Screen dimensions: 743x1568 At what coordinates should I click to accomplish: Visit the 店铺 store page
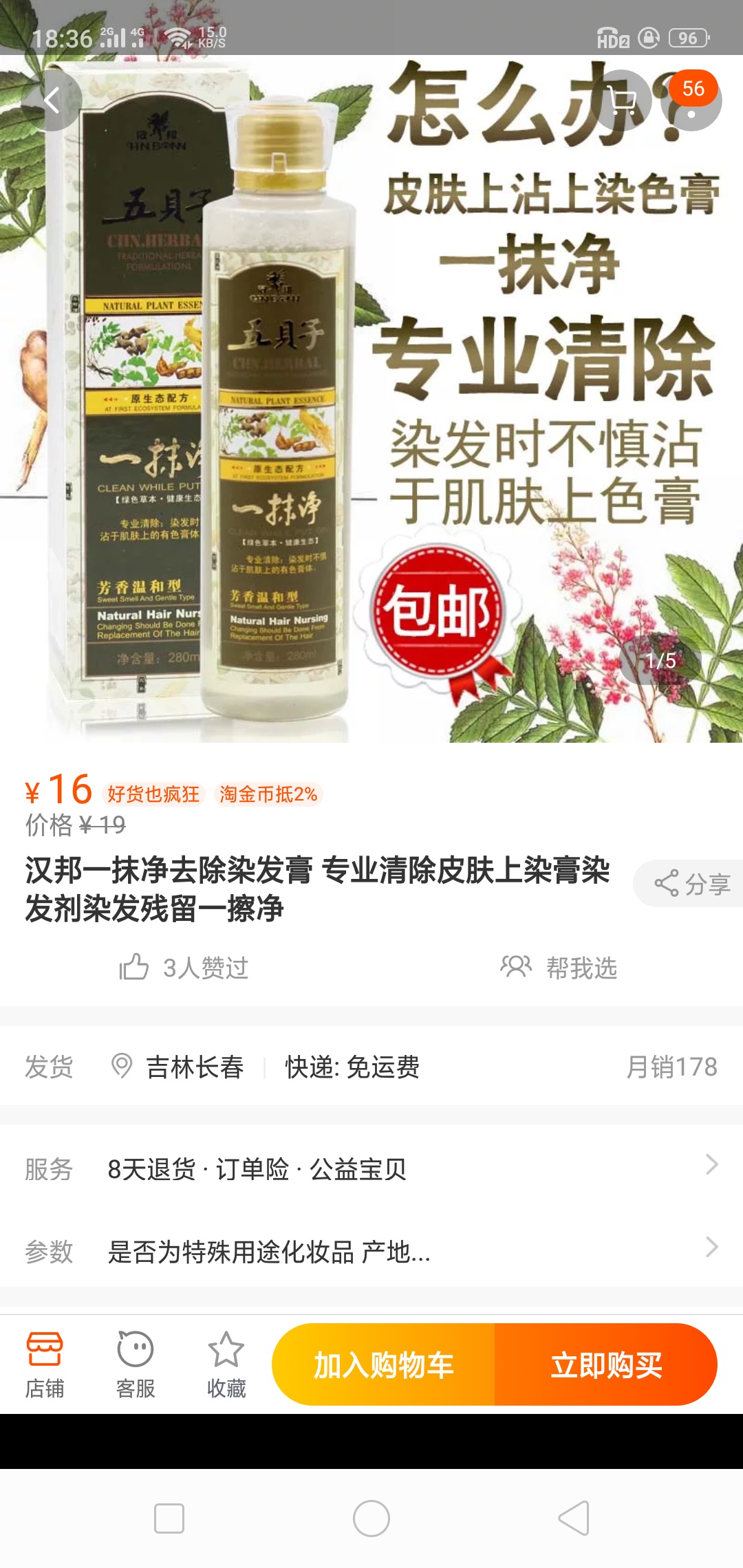45,1365
